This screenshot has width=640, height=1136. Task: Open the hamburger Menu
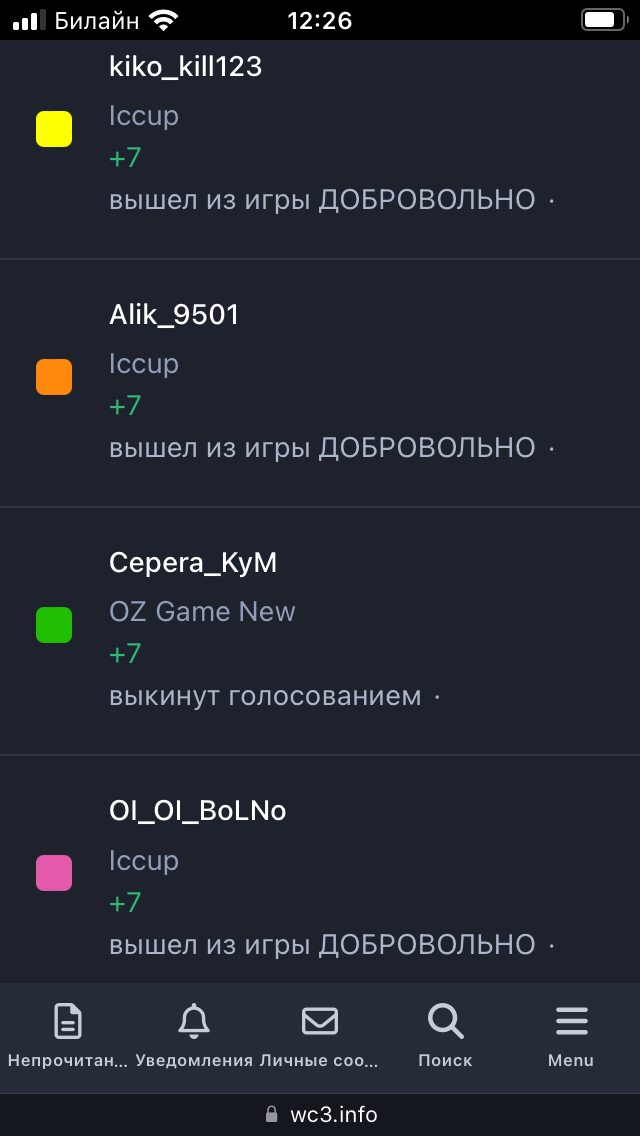[571, 1035]
